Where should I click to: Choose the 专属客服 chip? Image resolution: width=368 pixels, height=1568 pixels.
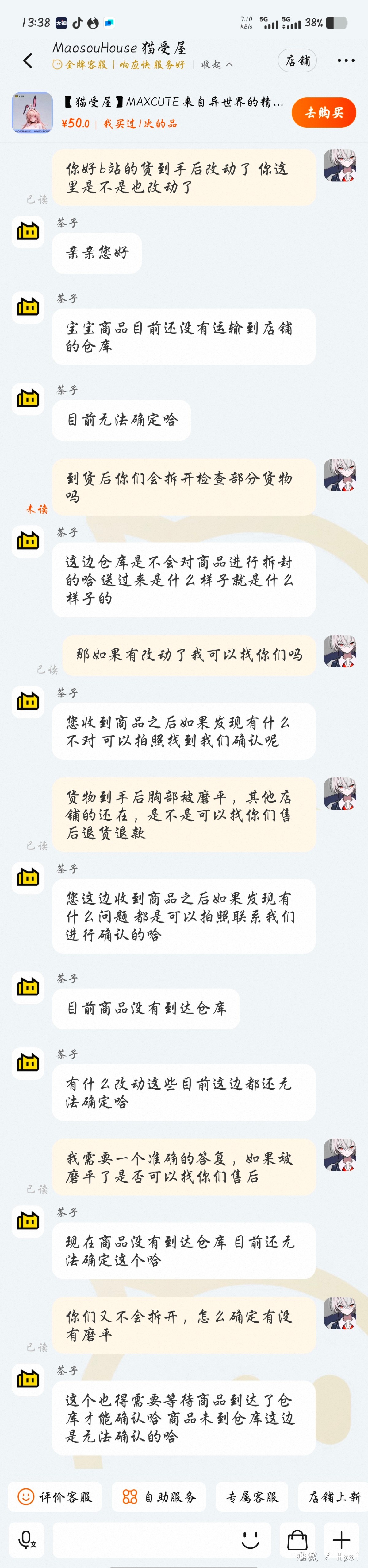252,1497
